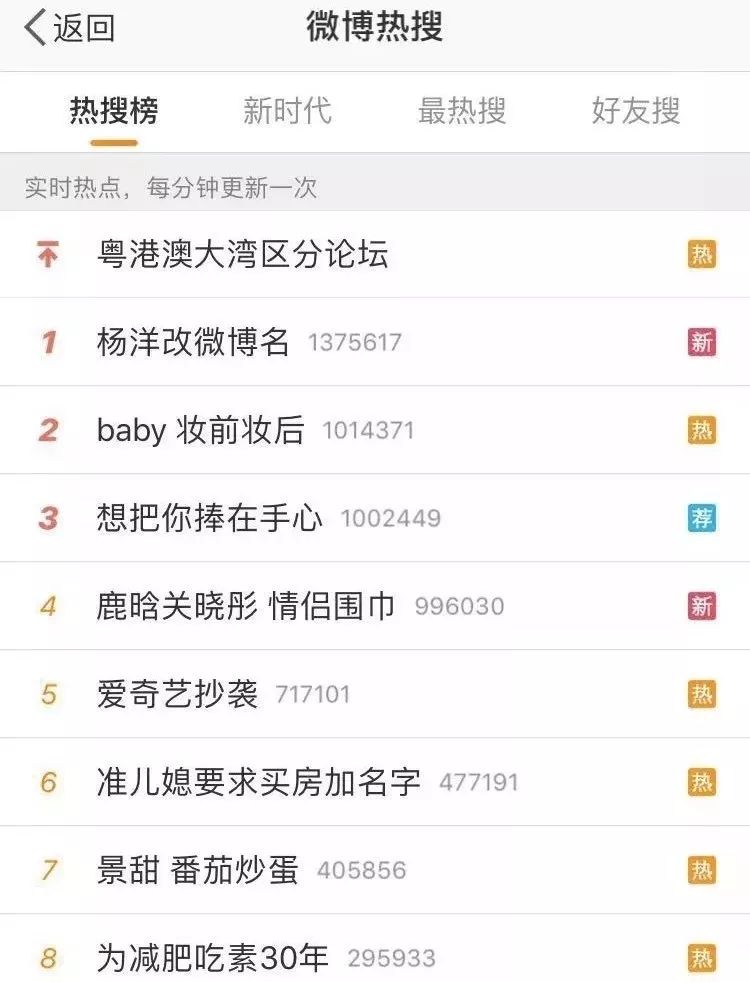
Task: Open hot search 杨洋改微博名
Action: 194,343
